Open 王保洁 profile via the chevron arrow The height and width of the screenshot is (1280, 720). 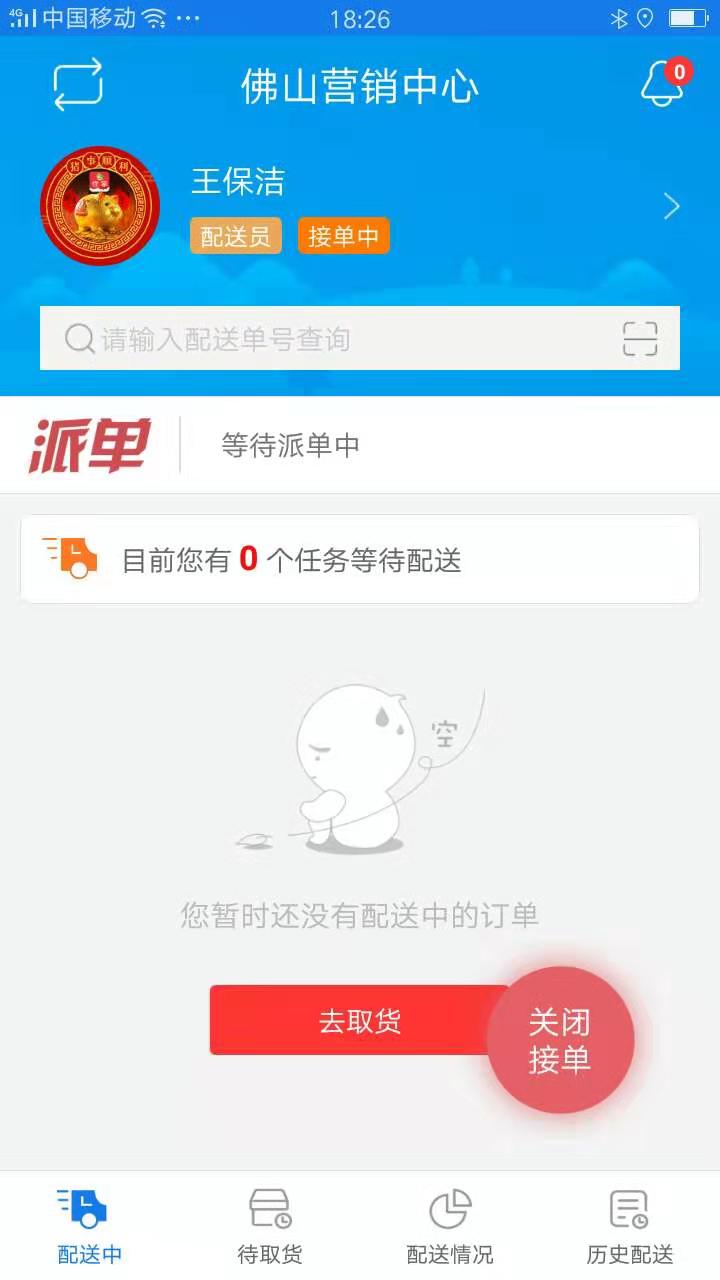coord(672,207)
